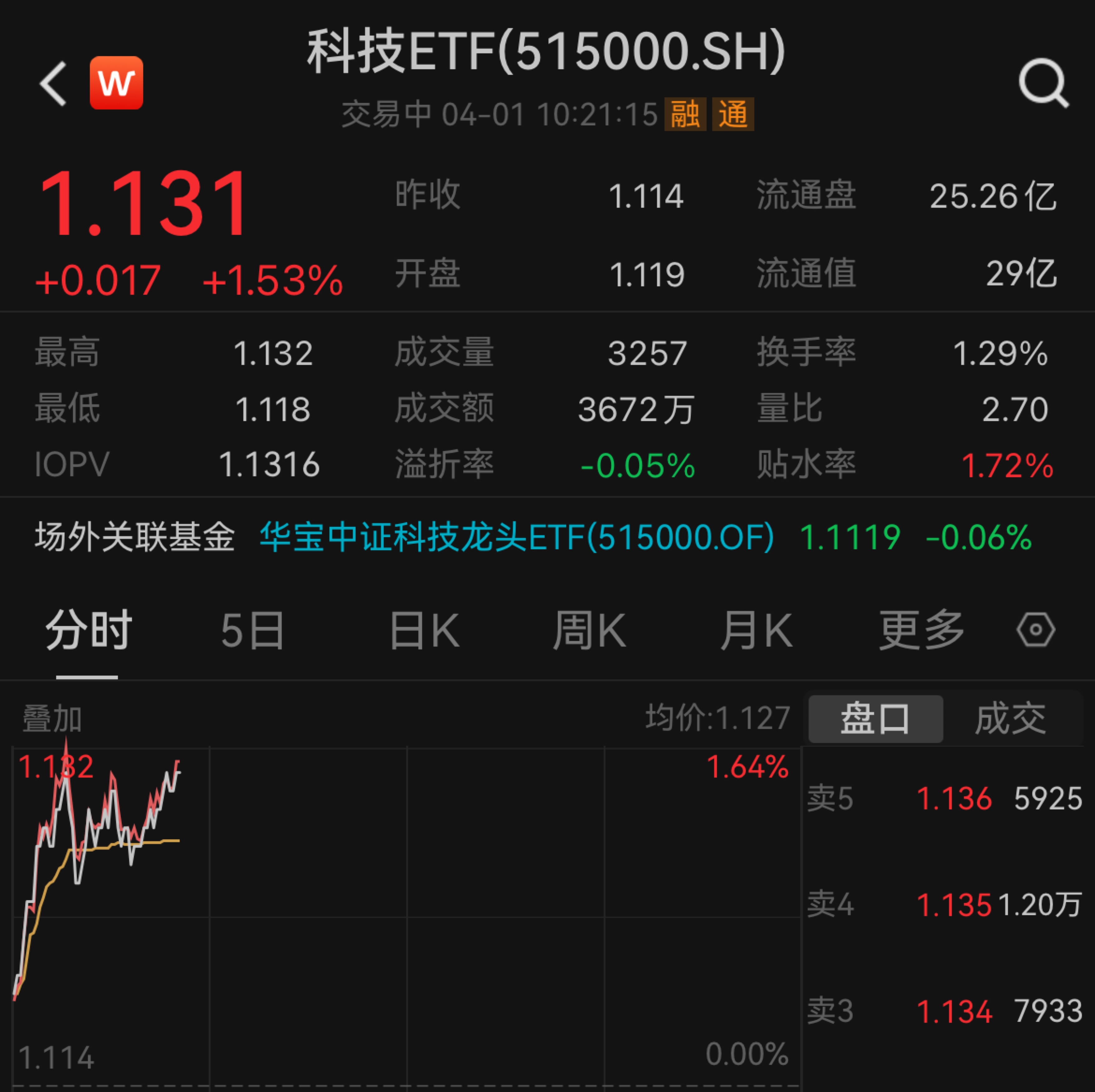Open linked fund 华宝中证科技龙头ETF
Viewport: 1095px width, 1092px height.
(516, 537)
